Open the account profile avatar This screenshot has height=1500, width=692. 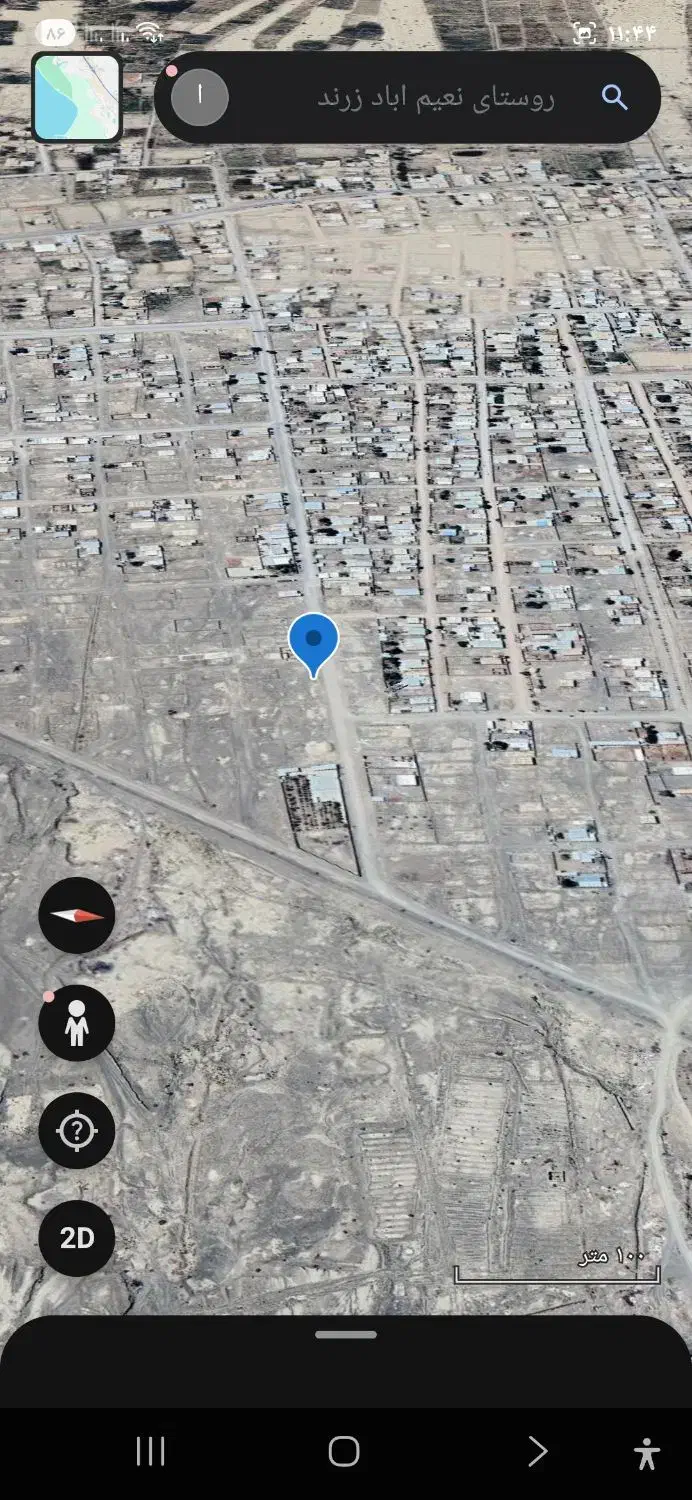click(200, 97)
